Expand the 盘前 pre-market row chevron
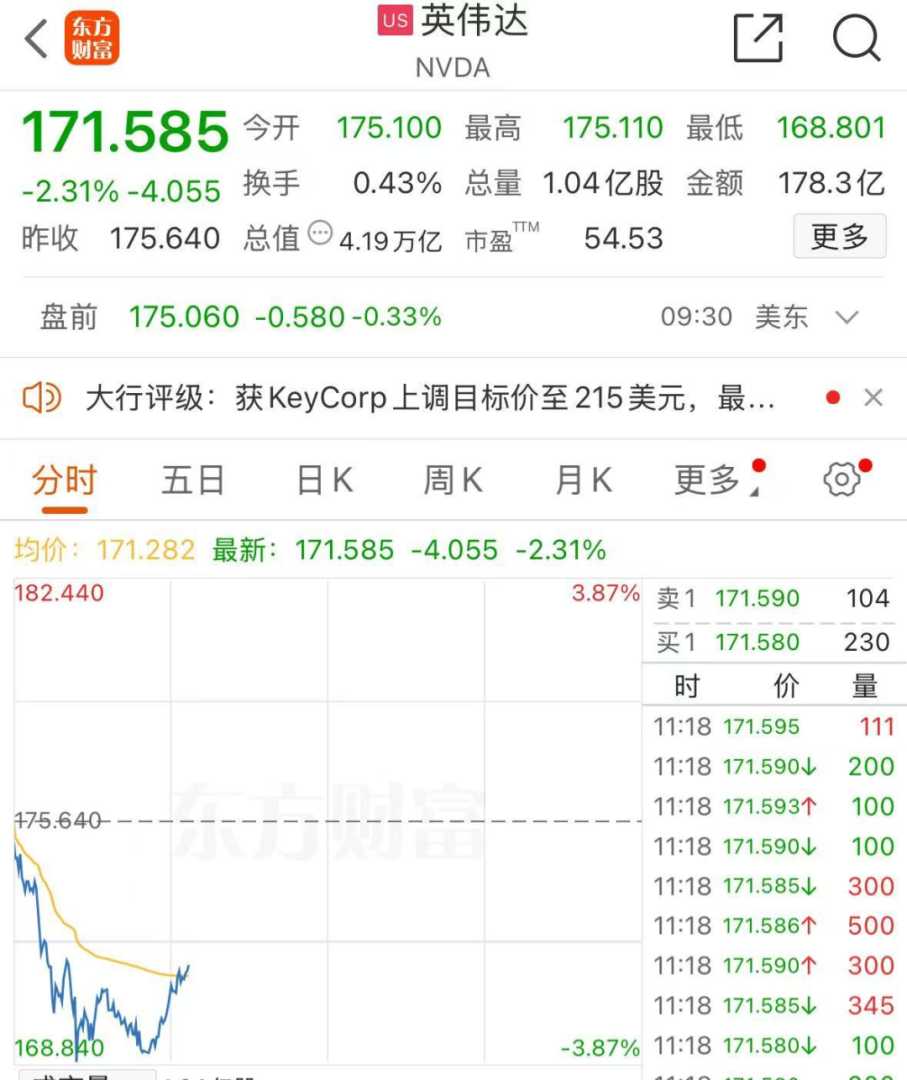The height and width of the screenshot is (1080, 907). tap(847, 318)
